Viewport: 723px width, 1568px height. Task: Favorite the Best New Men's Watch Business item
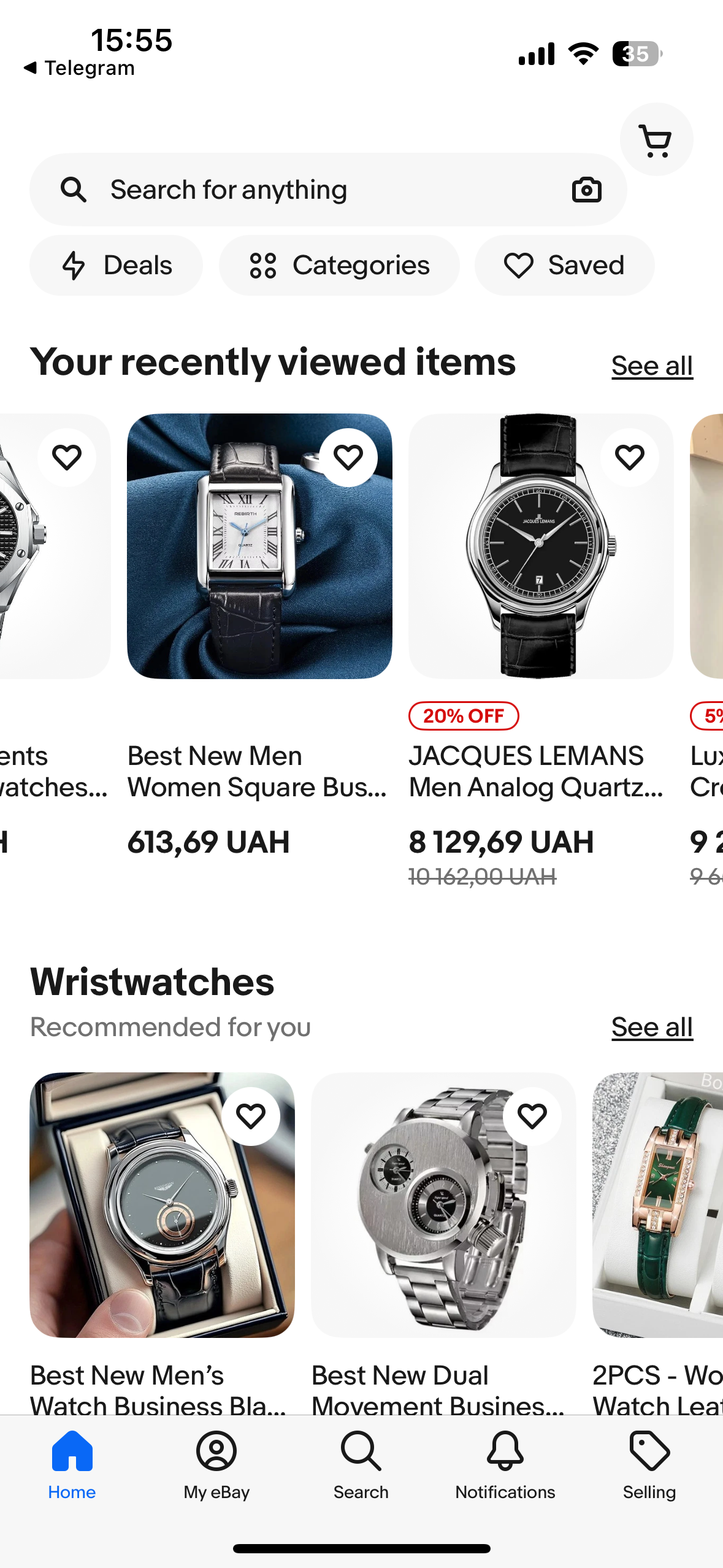tap(251, 1116)
